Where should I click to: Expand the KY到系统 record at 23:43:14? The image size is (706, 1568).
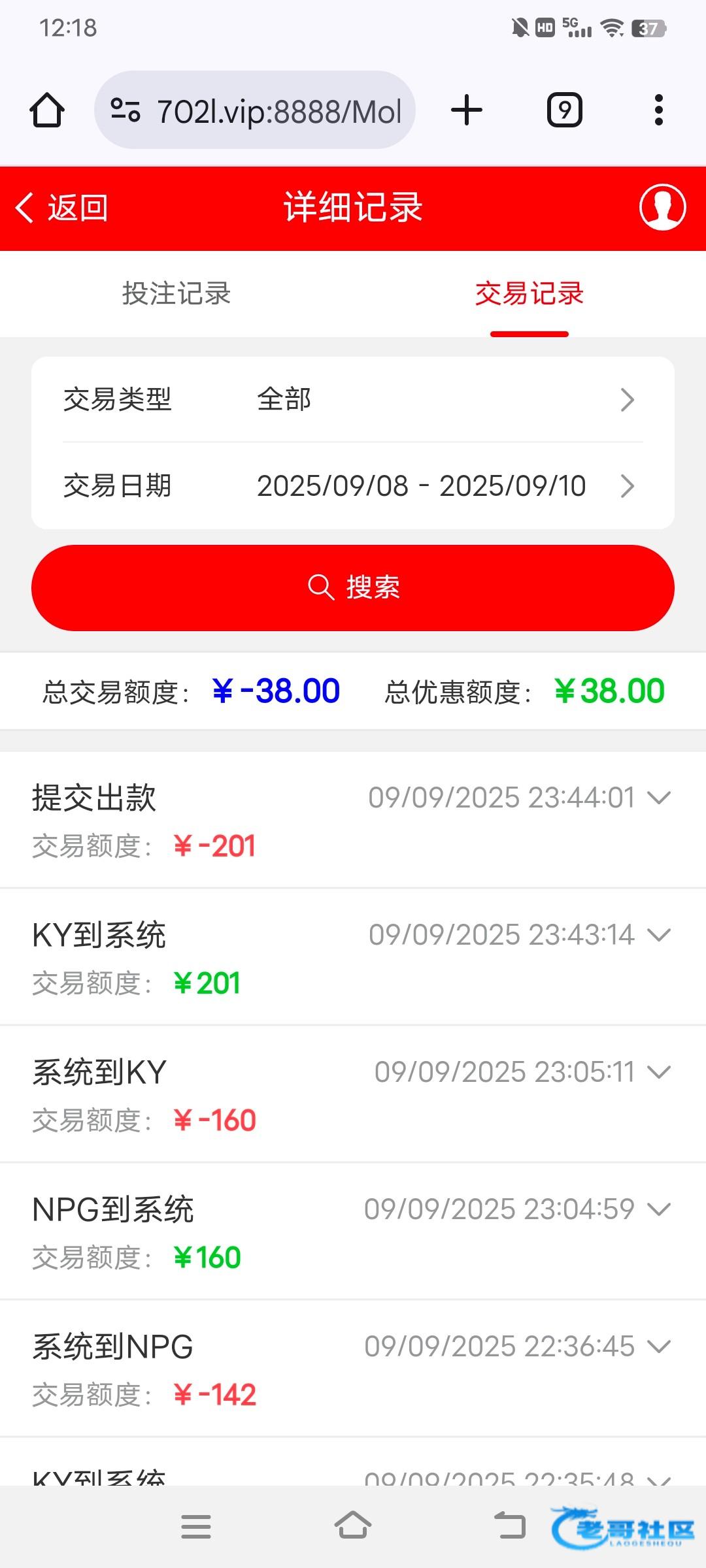click(x=659, y=935)
